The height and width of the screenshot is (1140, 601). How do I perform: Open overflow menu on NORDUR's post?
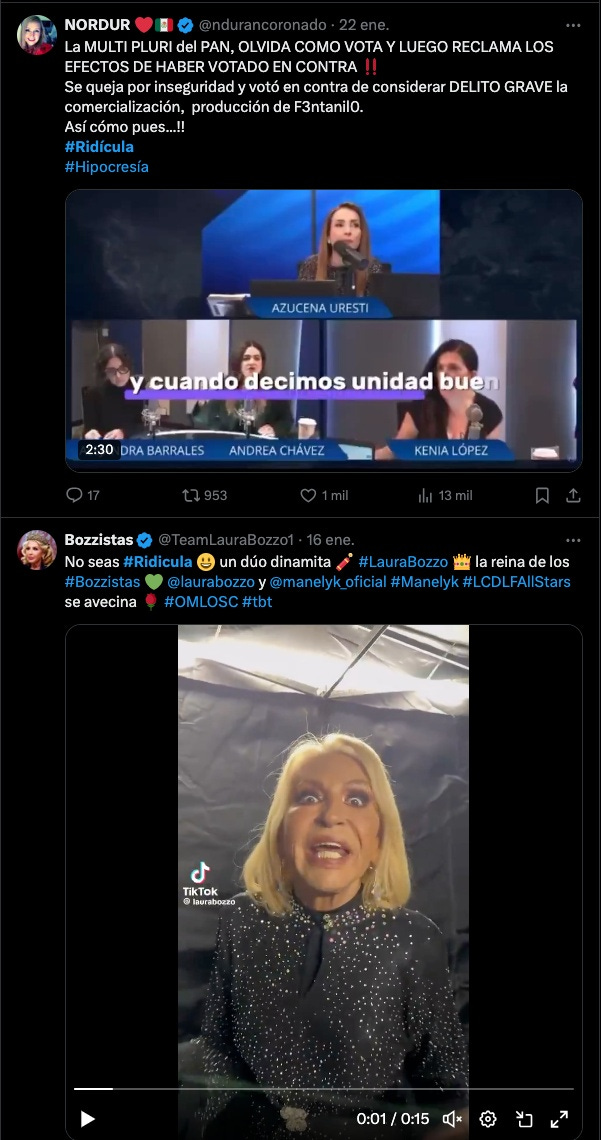[x=573, y=24]
